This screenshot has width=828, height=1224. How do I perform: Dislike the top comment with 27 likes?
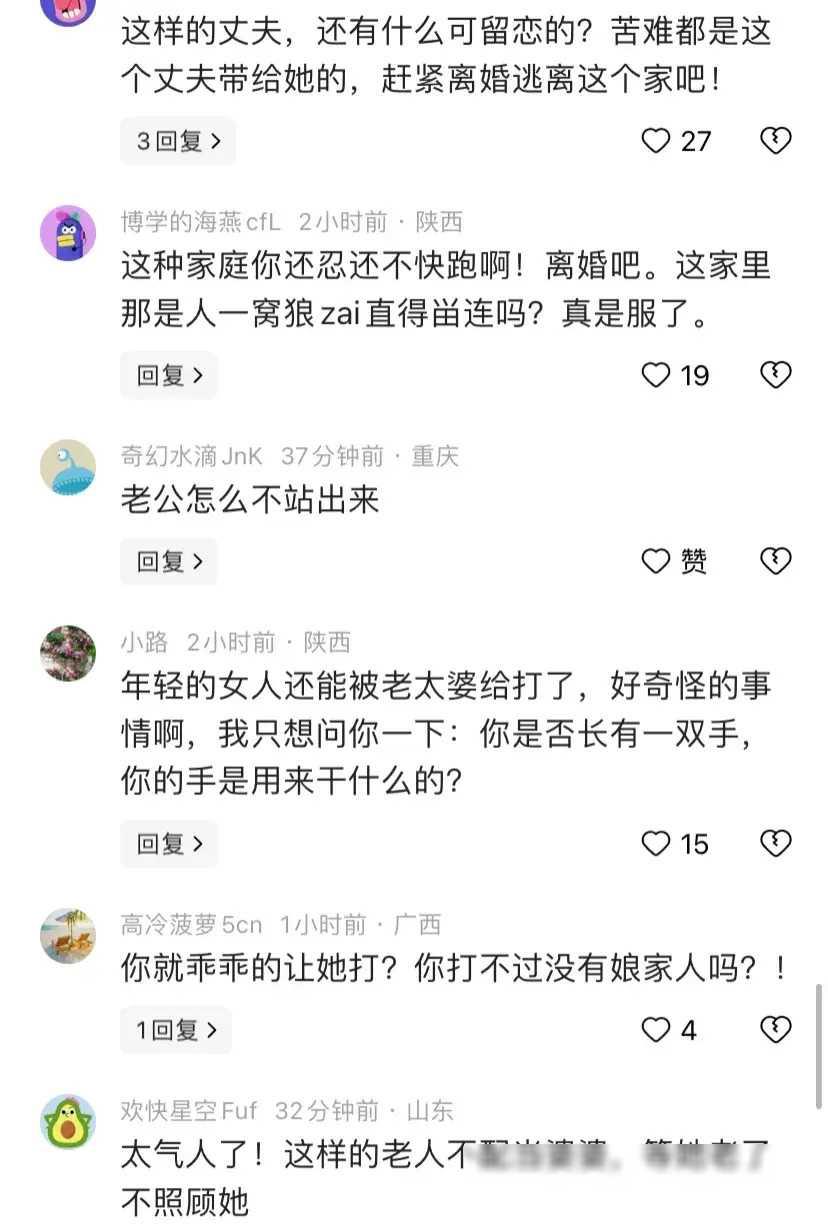776,142
